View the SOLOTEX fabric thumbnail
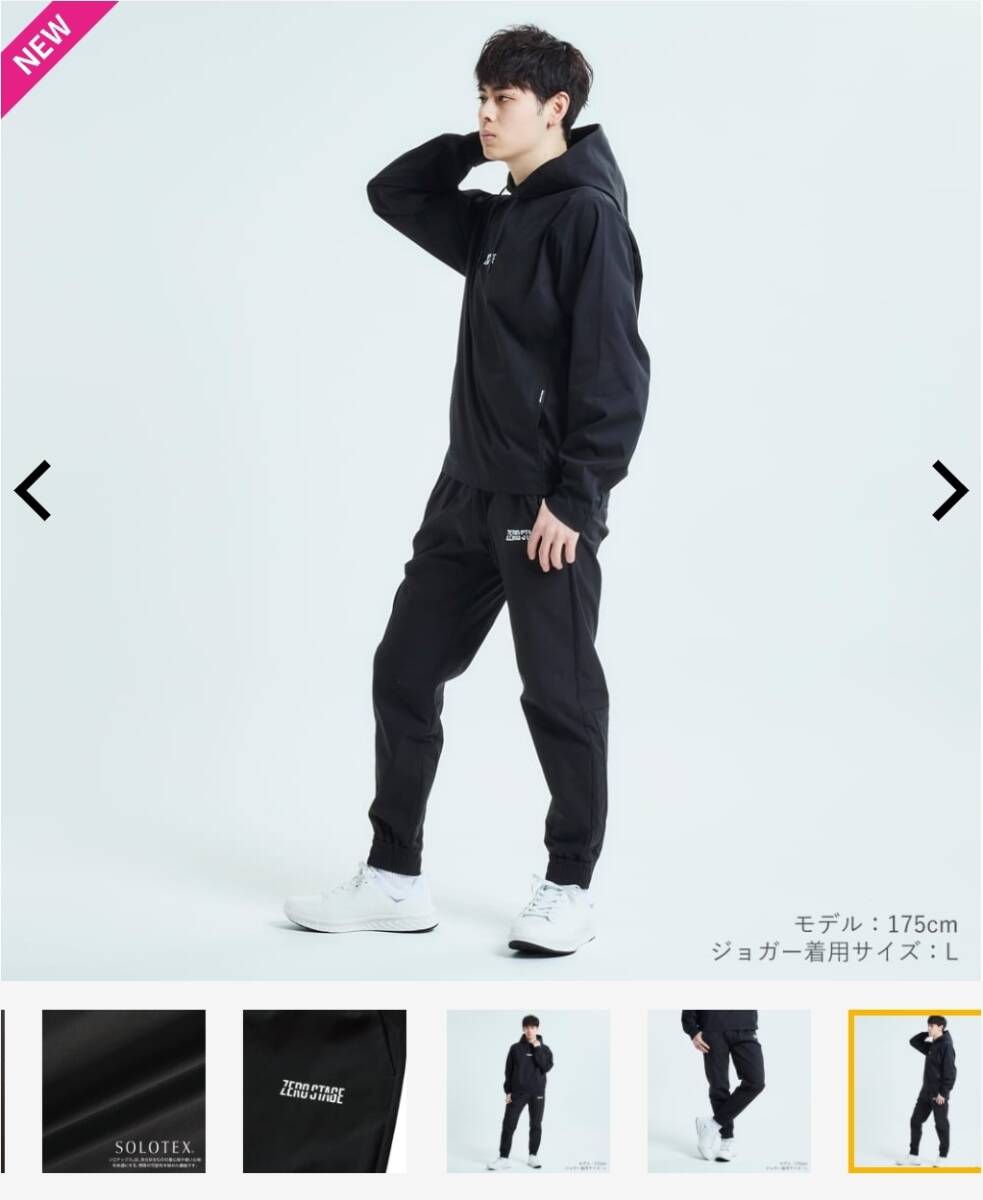This screenshot has height=1200, width=983. pyautogui.click(x=124, y=1090)
